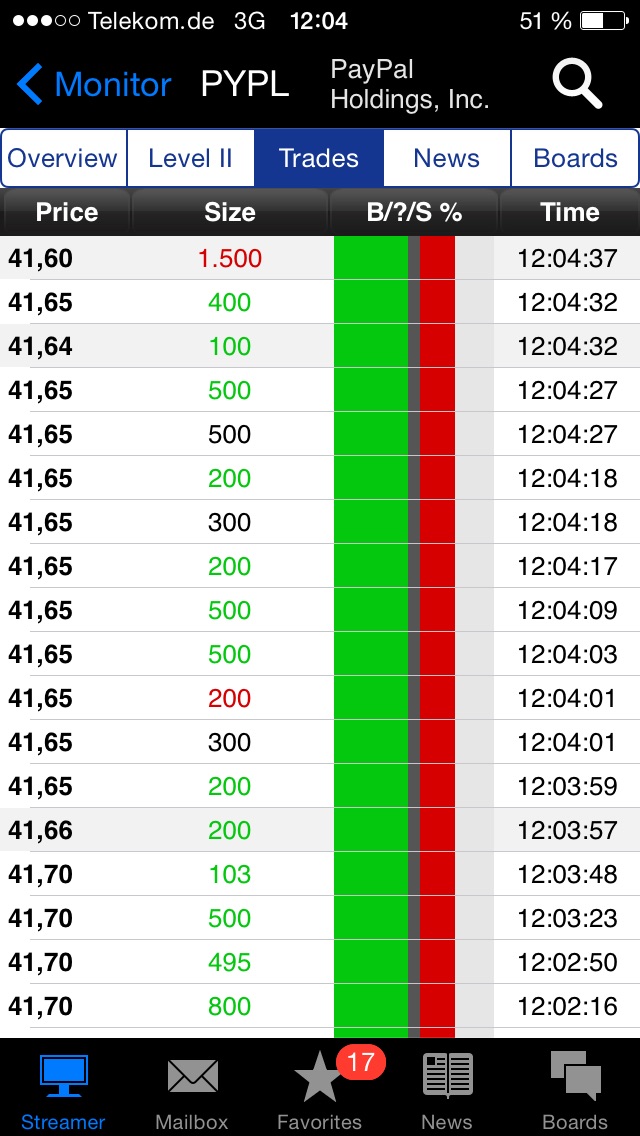Select the Trades tab
640x1136 pixels.
[x=319, y=158]
